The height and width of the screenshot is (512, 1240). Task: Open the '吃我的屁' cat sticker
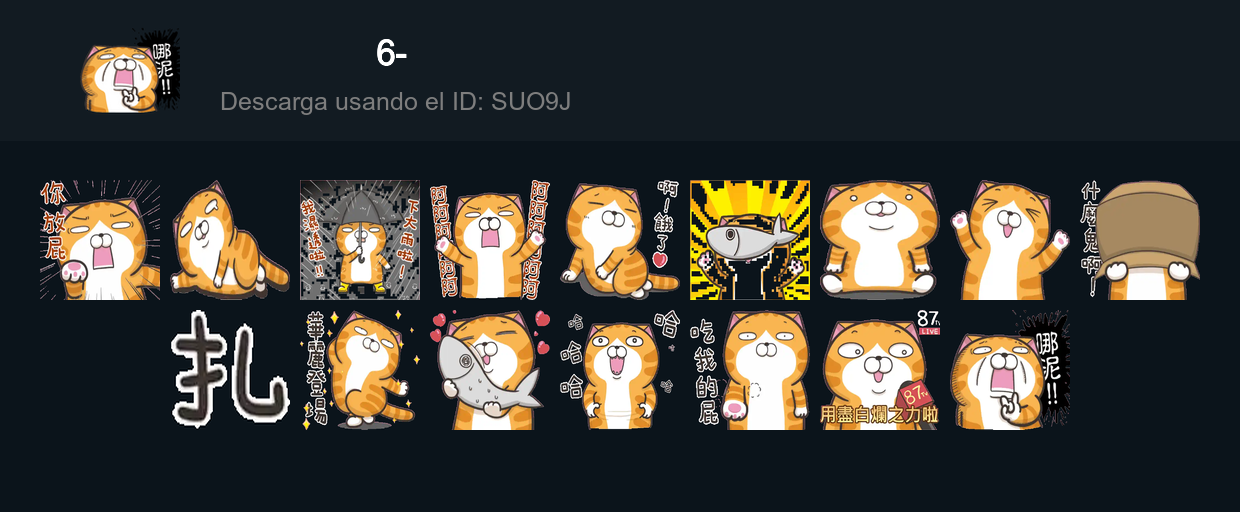(x=750, y=370)
